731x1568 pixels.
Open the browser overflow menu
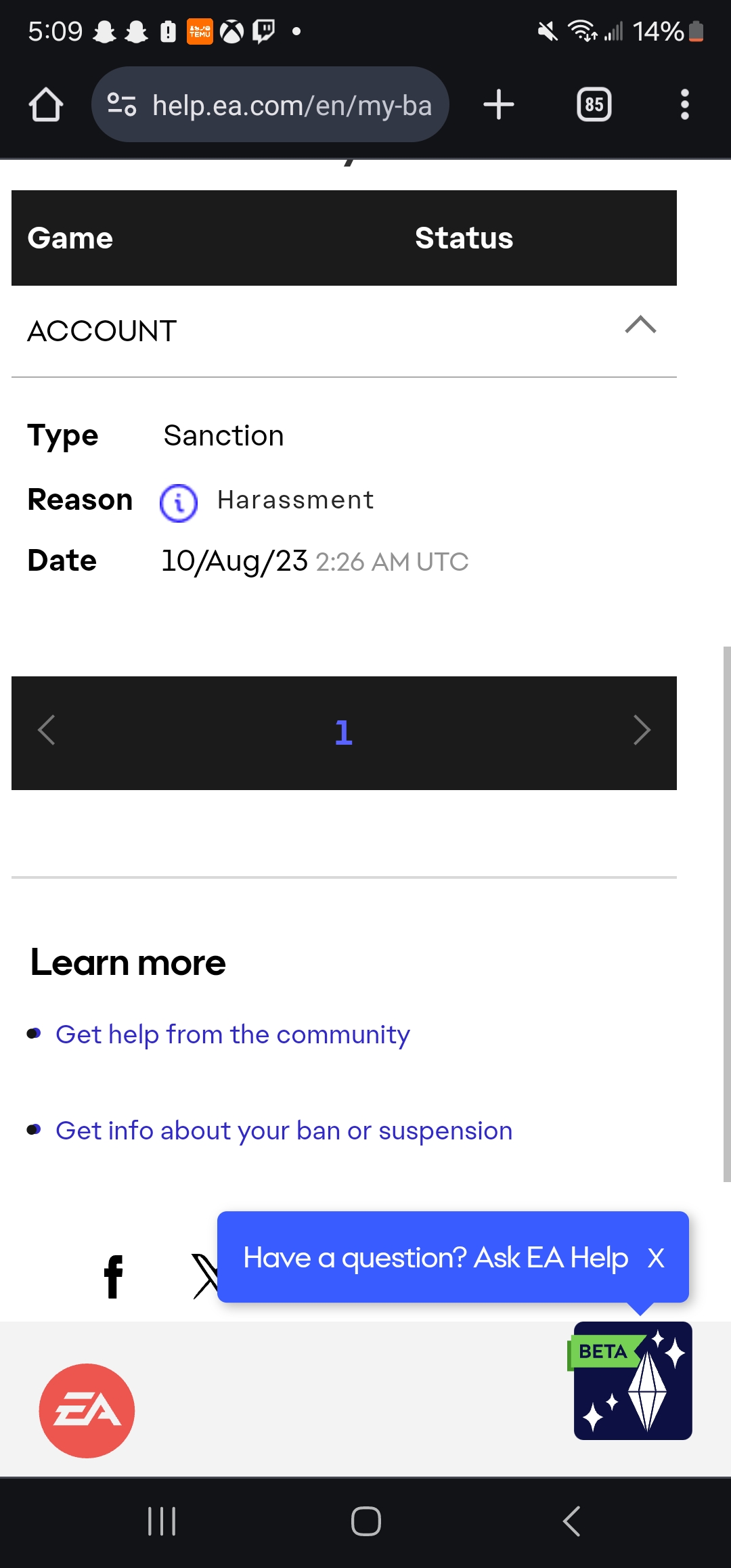685,105
